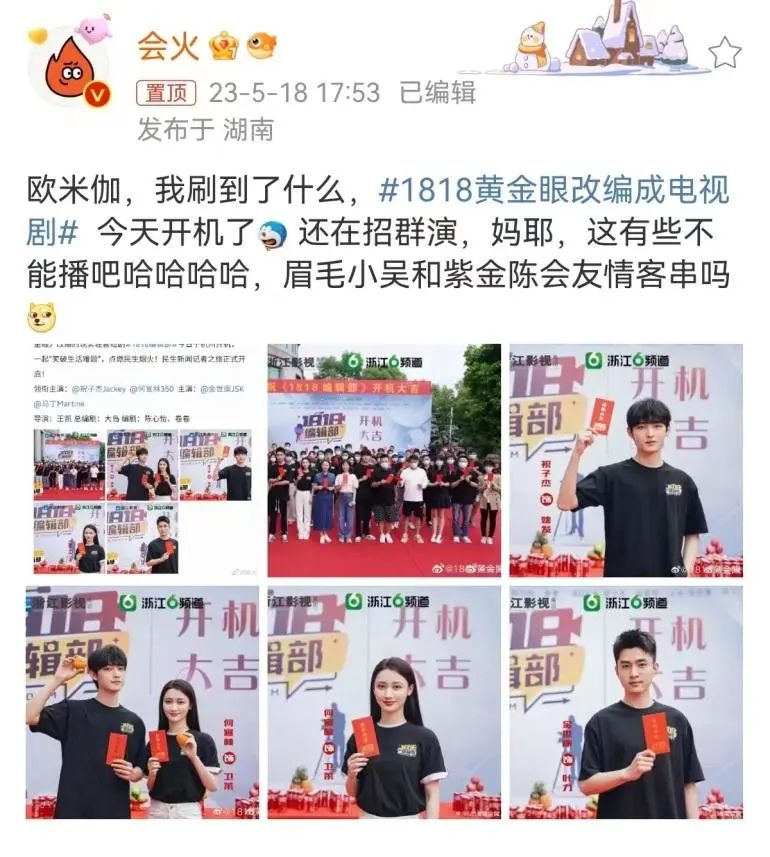Viewport: 770px width, 857px height.
Task: Open the last photo of man in black tee
Action: click(626, 702)
